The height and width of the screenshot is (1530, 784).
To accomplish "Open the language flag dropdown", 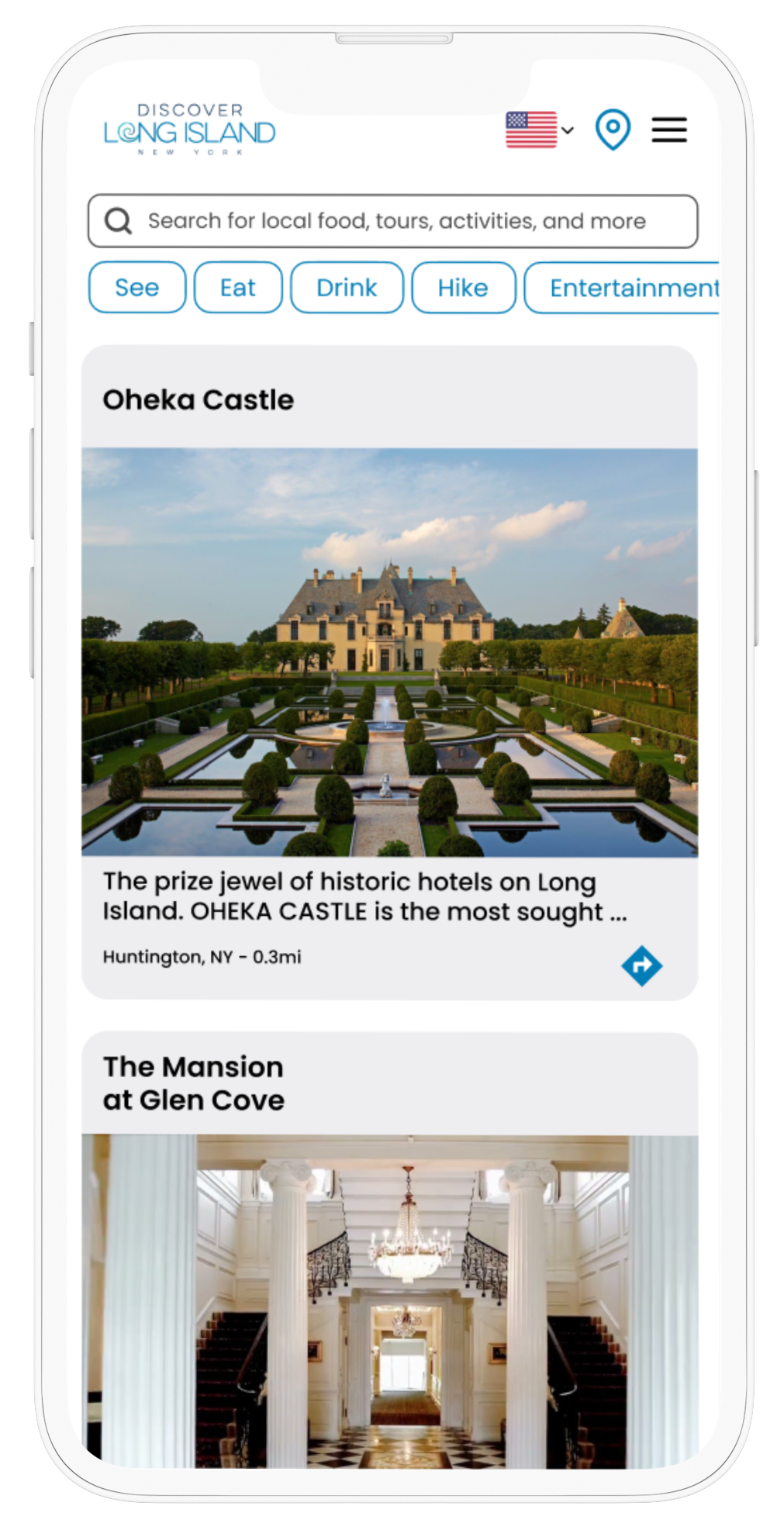I will 539,130.
